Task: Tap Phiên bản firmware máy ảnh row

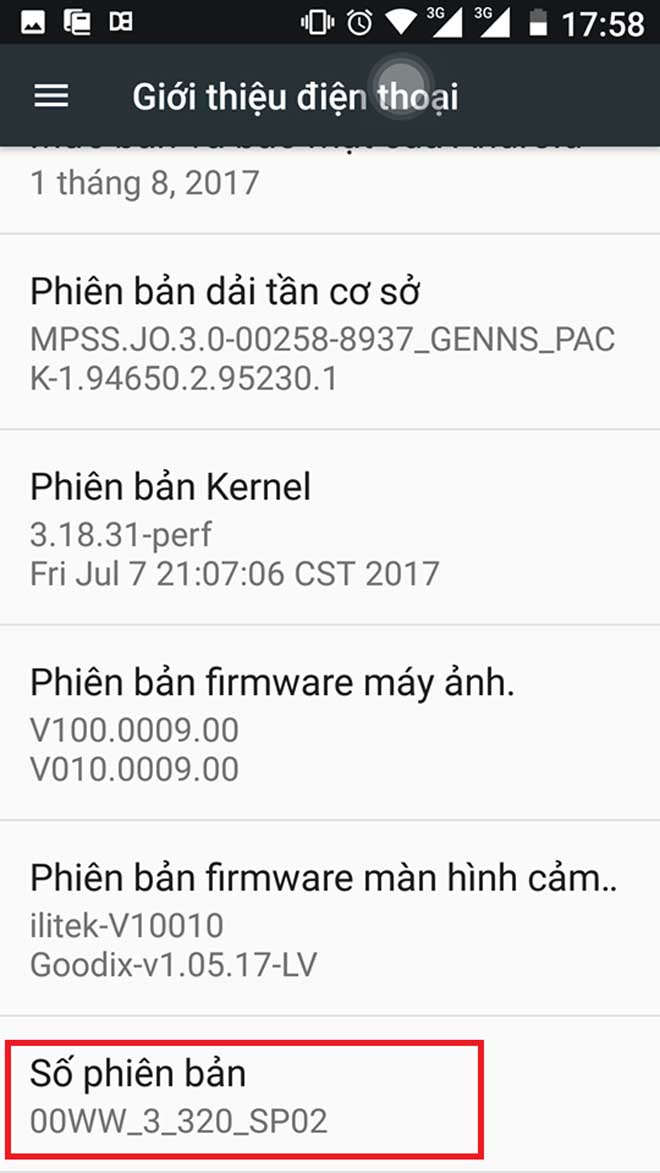Action: click(x=330, y=724)
